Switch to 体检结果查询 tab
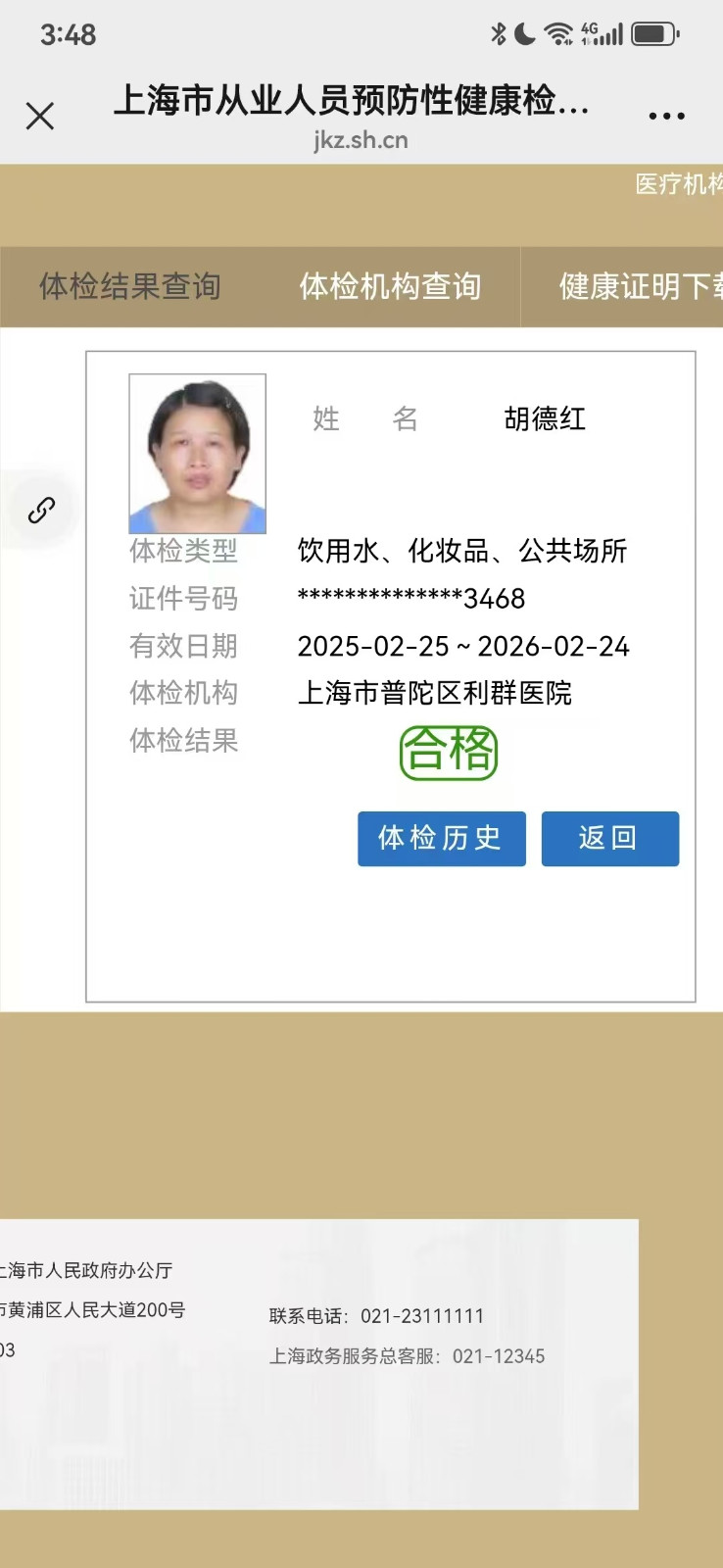The width and height of the screenshot is (723, 1568). point(130,286)
